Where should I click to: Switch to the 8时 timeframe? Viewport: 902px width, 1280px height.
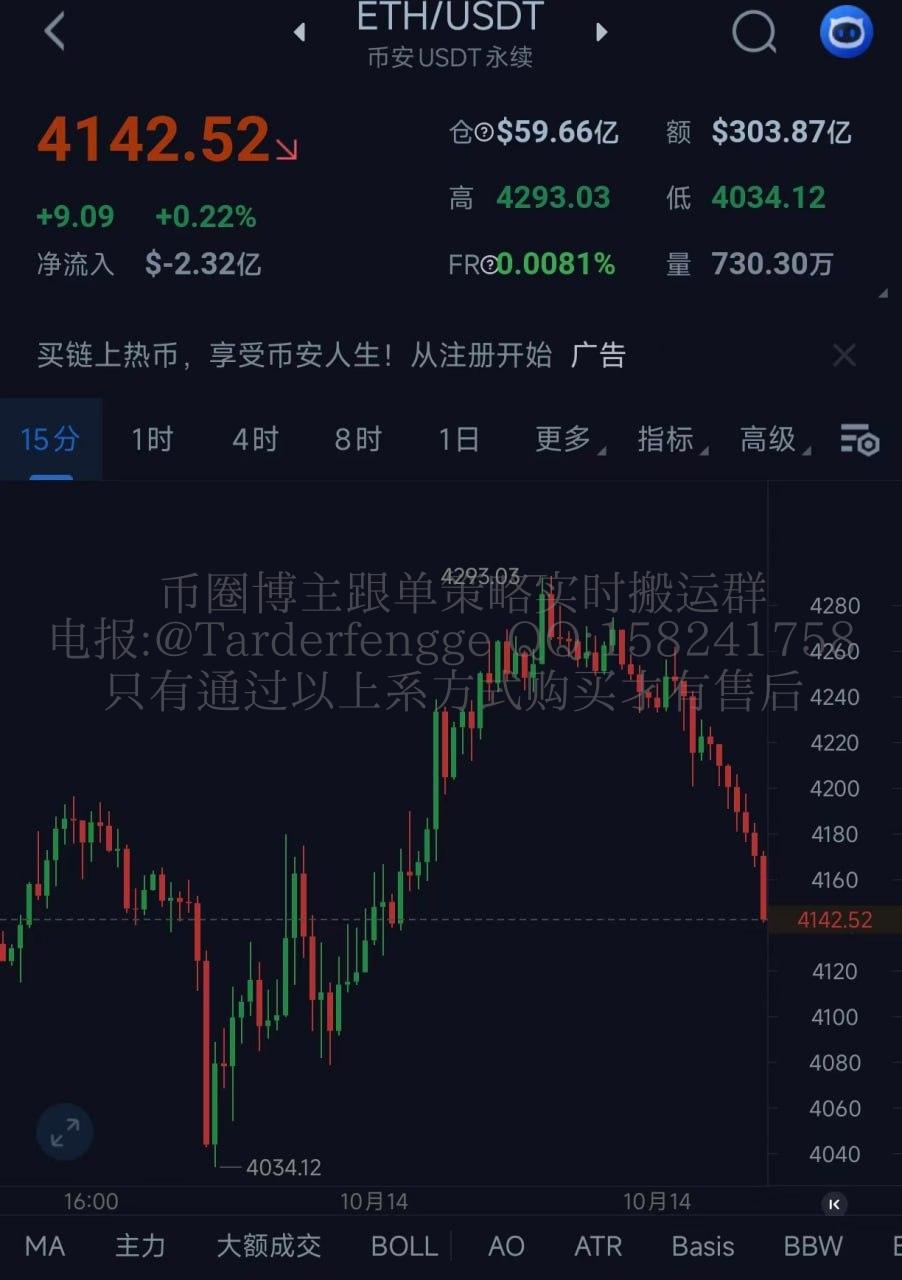(x=358, y=439)
